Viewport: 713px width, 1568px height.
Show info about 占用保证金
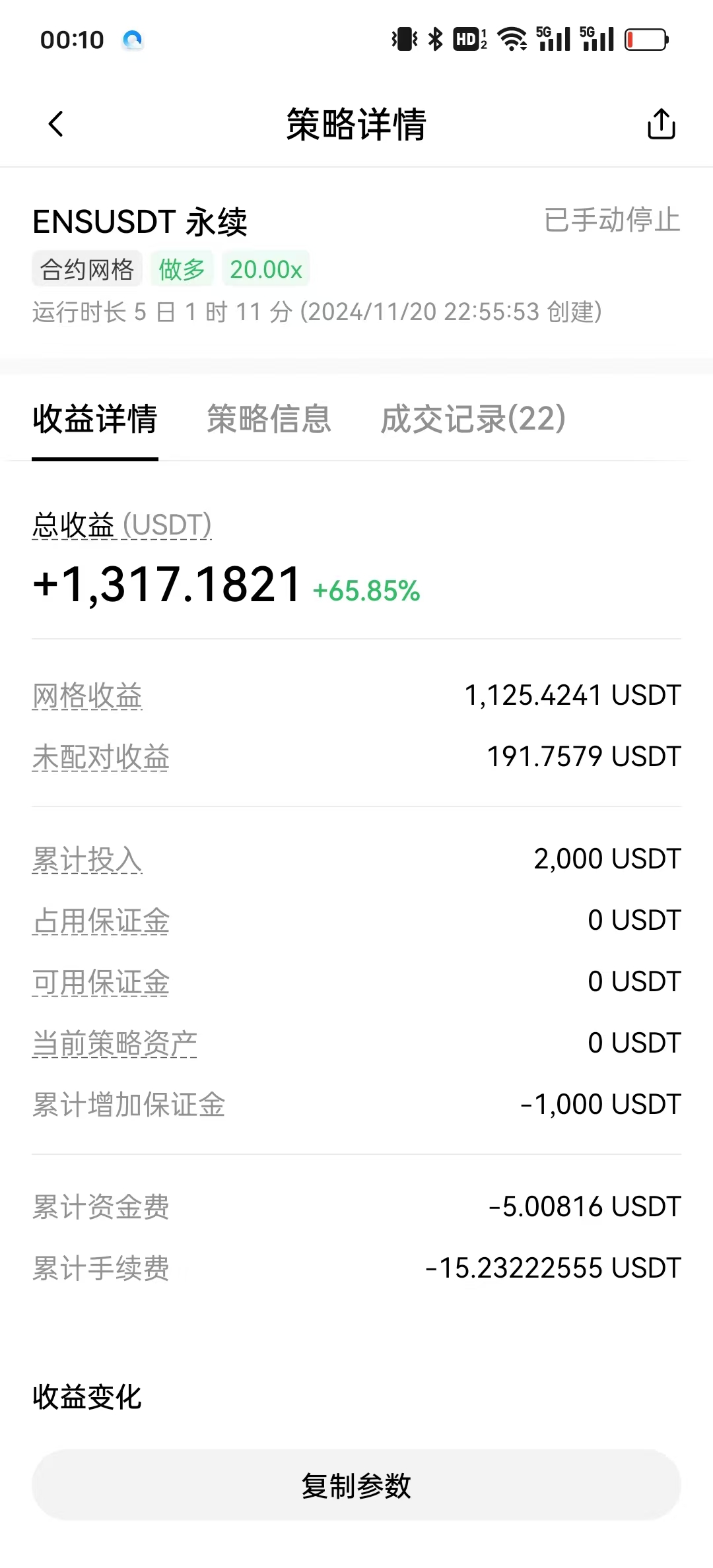pos(101,921)
